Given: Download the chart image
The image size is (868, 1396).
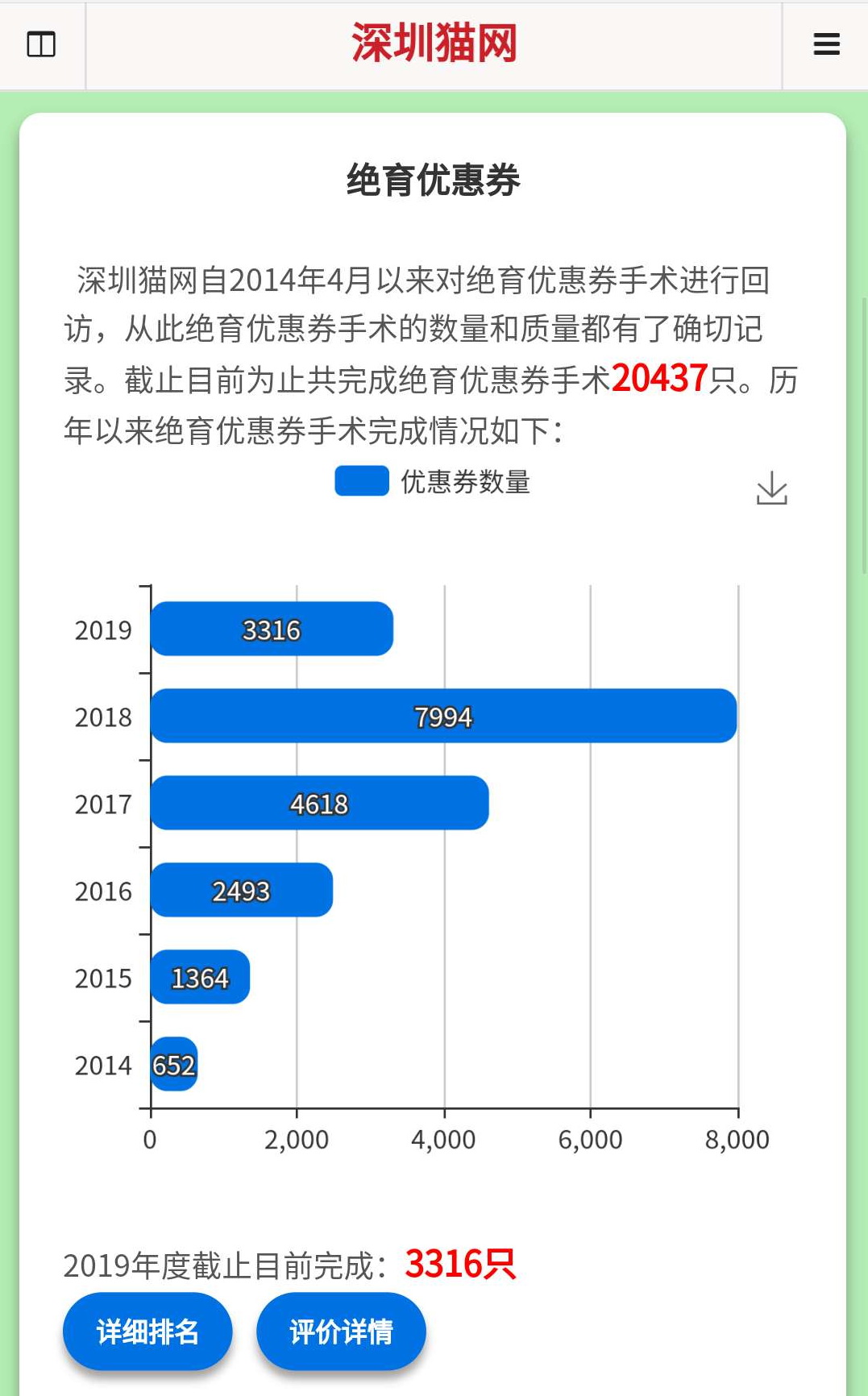Looking at the screenshot, I should coord(771,488).
